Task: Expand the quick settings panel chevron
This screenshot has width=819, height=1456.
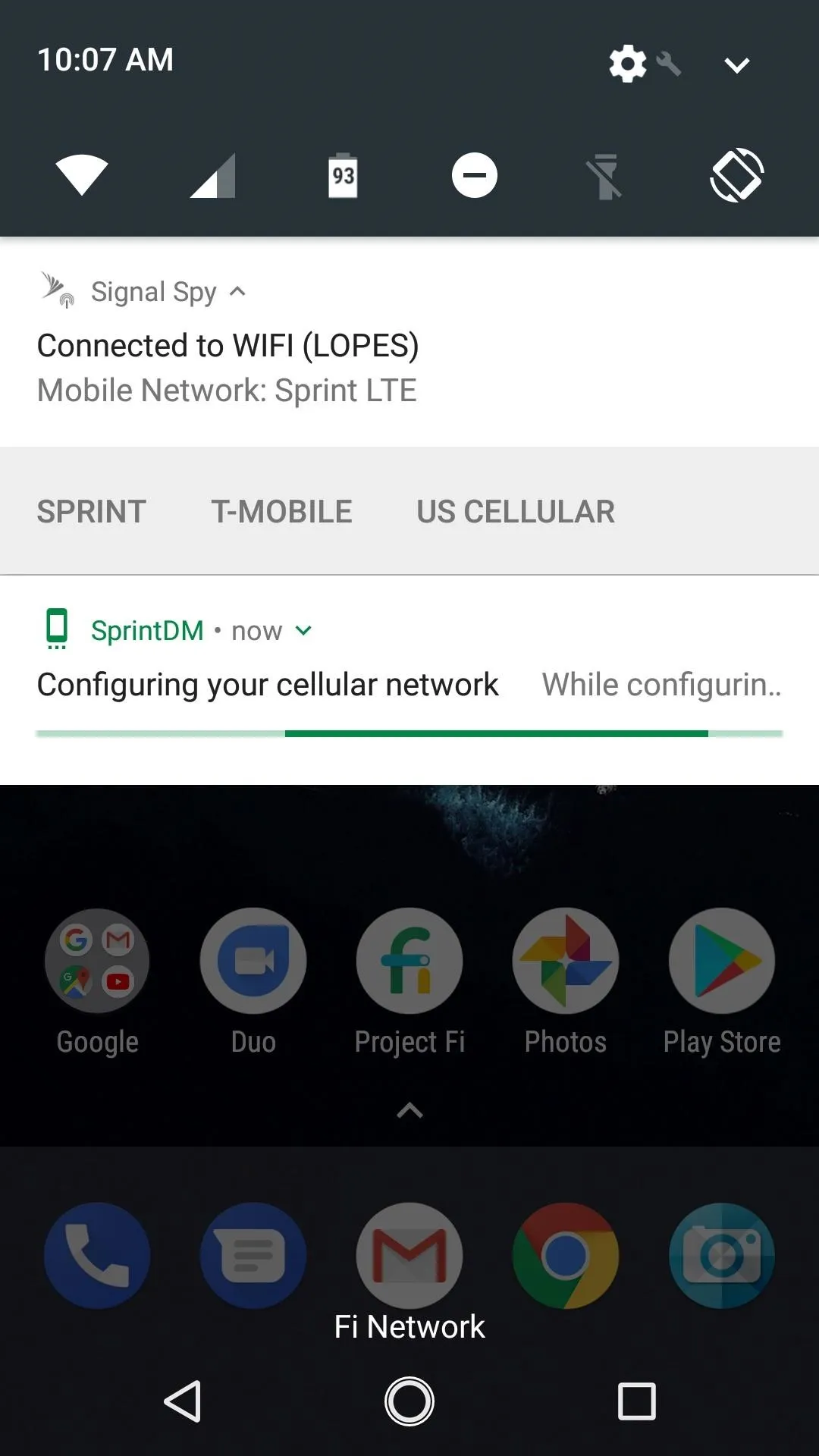Action: point(736,65)
